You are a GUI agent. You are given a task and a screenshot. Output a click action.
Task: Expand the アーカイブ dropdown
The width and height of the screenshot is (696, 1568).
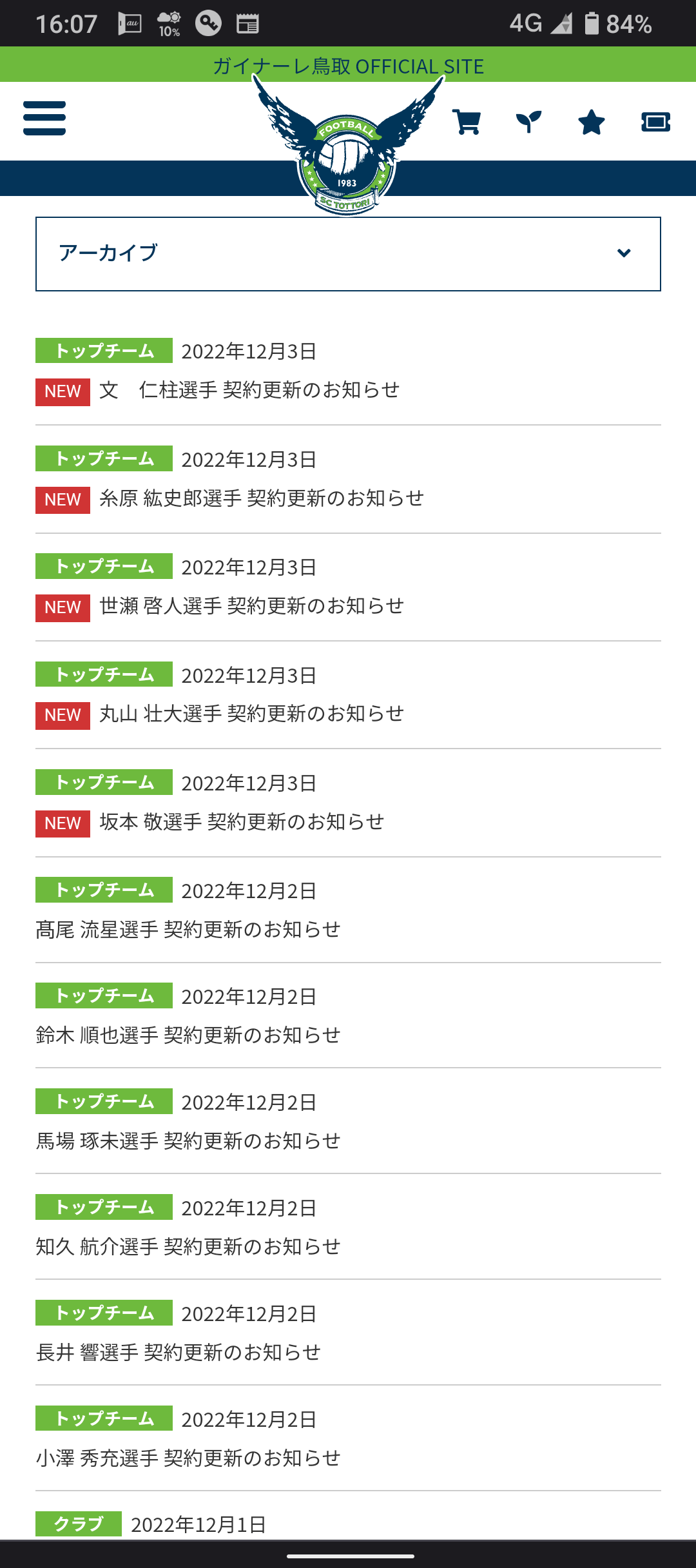pyautogui.click(x=348, y=254)
